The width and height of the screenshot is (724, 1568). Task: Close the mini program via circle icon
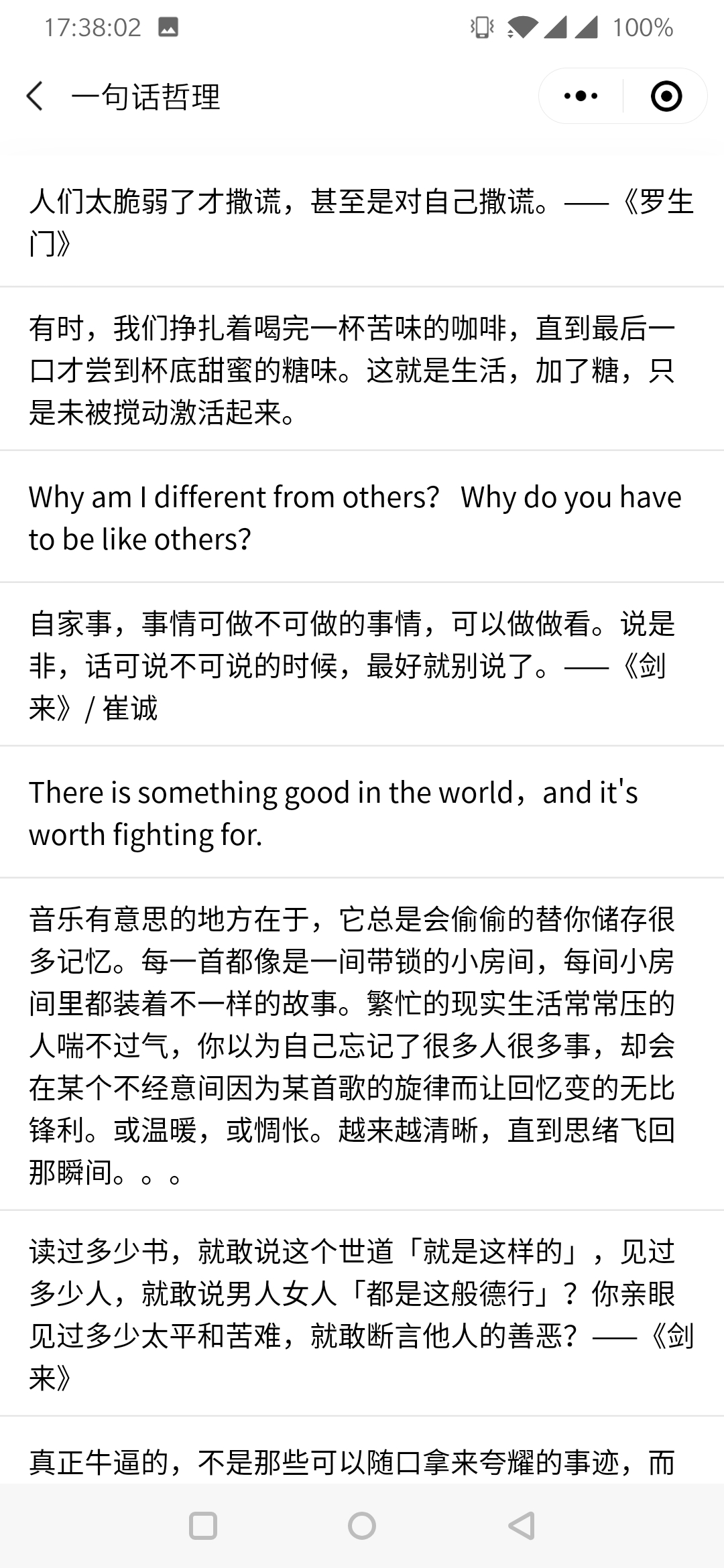[x=666, y=96]
